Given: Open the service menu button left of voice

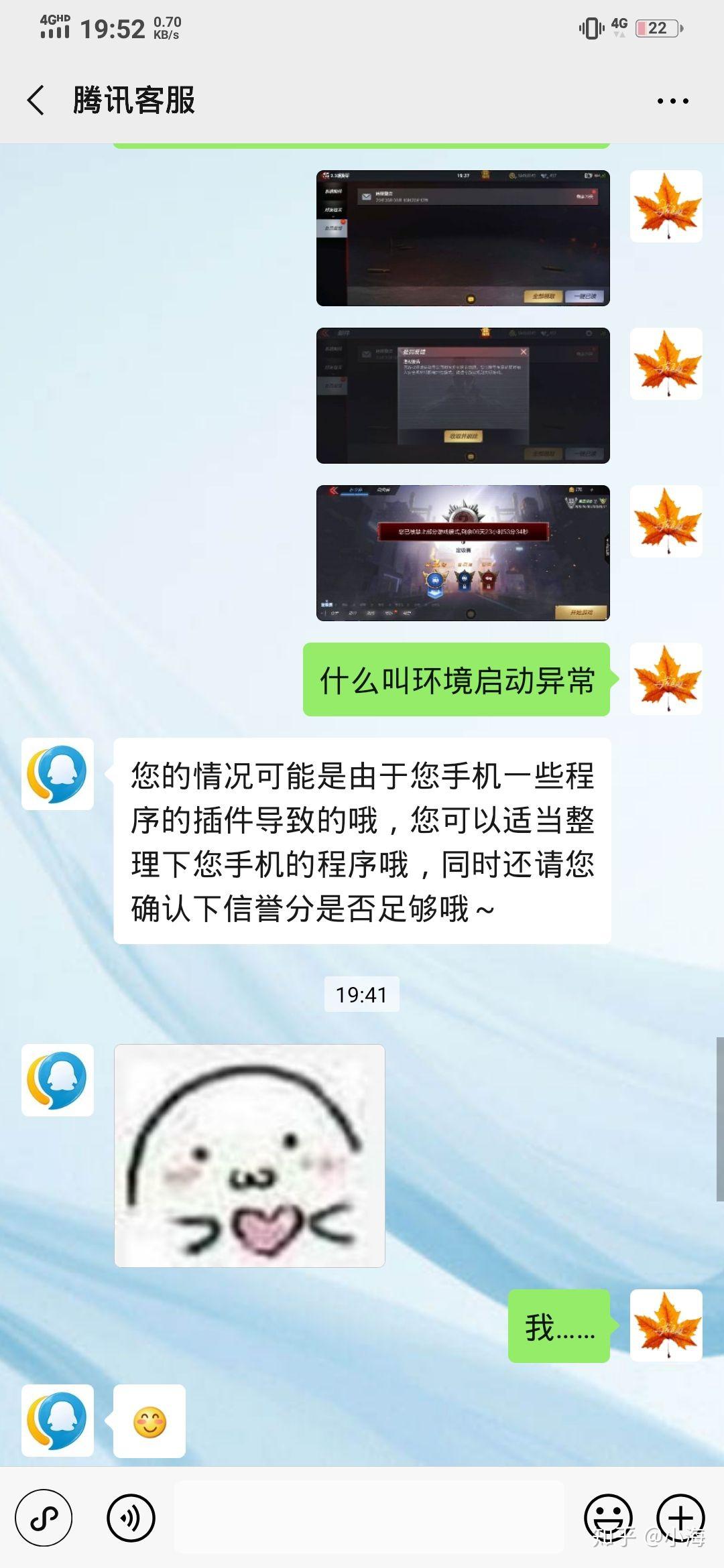Looking at the screenshot, I should [x=44, y=1518].
